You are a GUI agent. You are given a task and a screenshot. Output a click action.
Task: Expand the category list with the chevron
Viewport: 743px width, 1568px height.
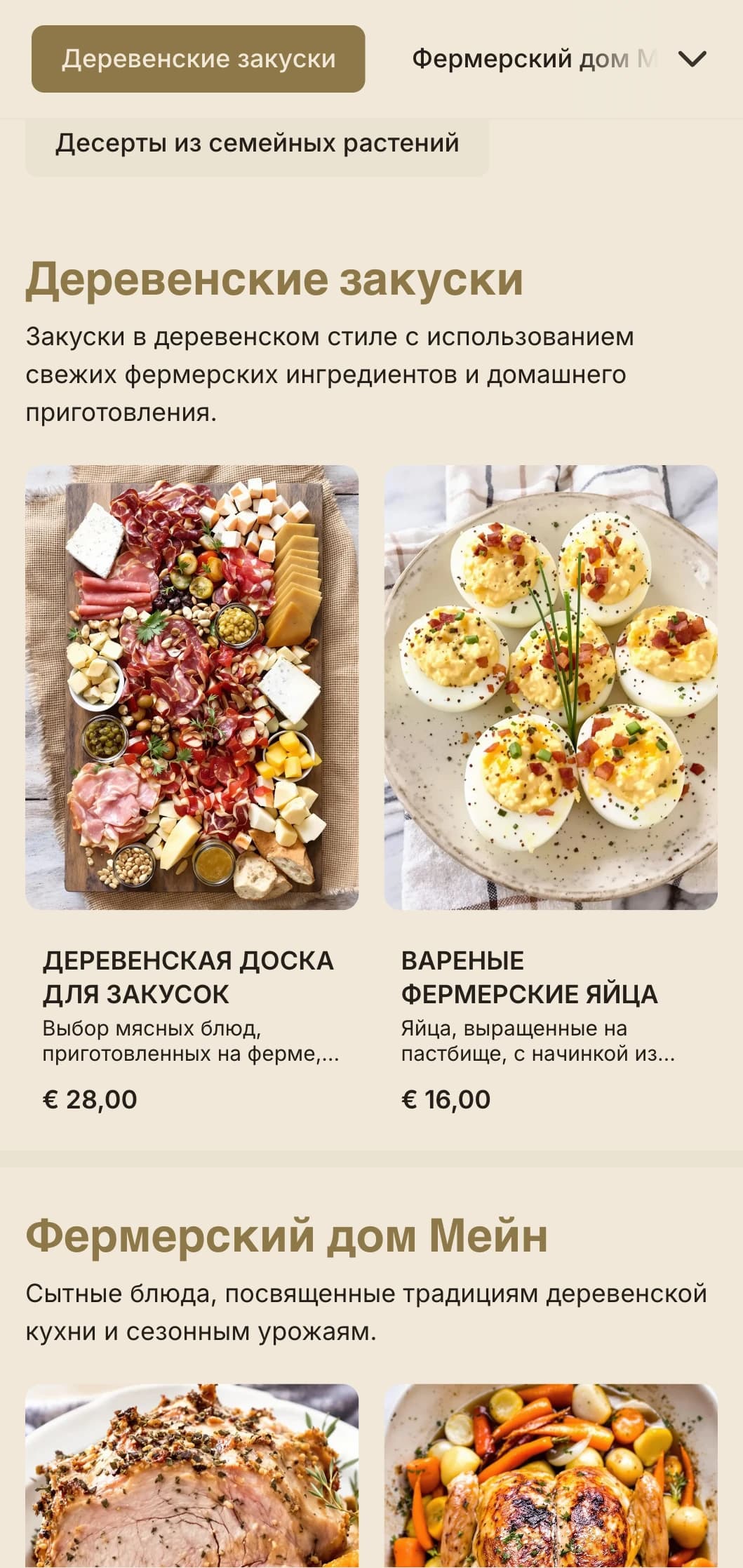point(692,59)
